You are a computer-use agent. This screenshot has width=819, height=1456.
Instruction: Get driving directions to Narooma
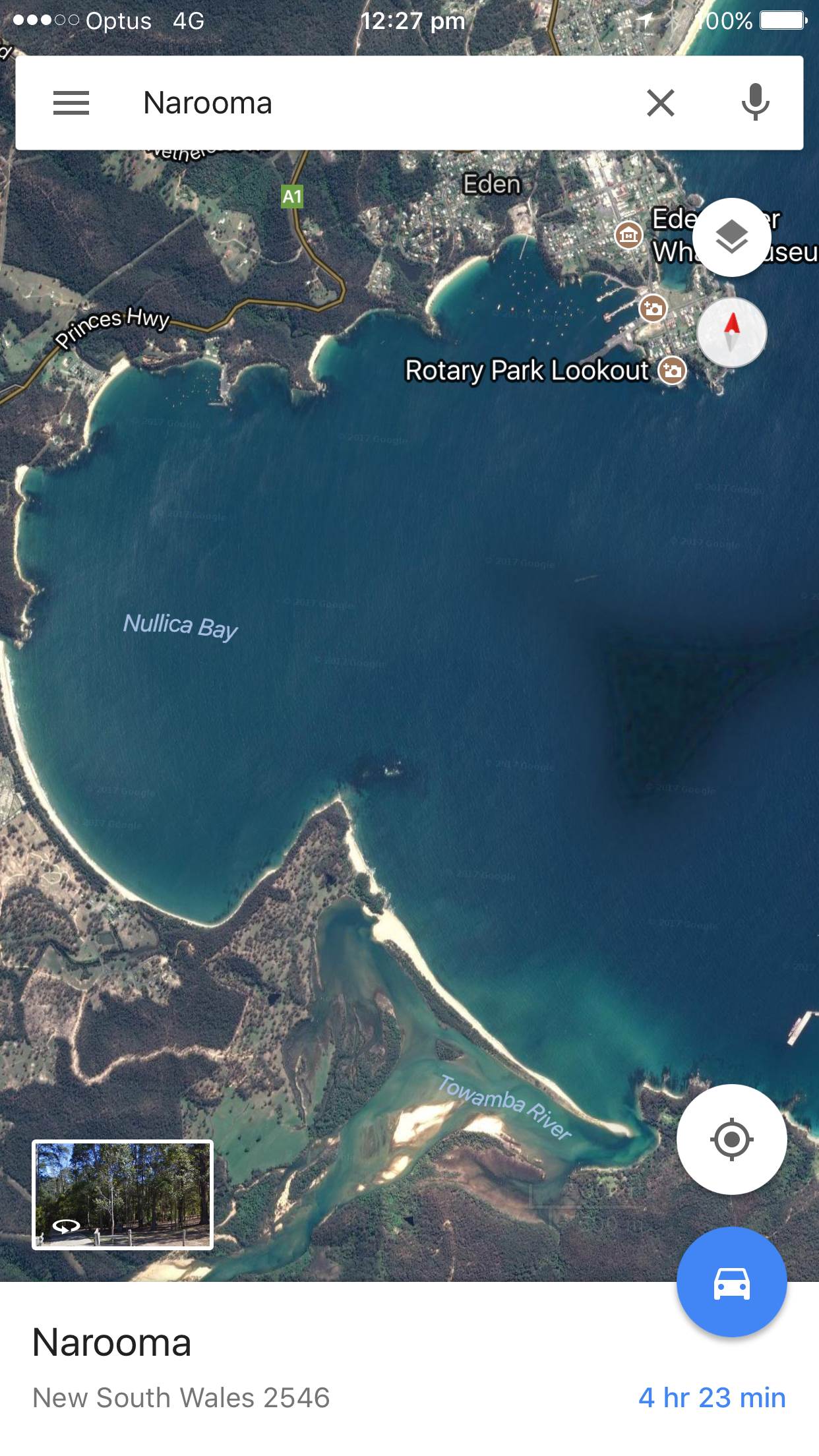click(x=731, y=1283)
